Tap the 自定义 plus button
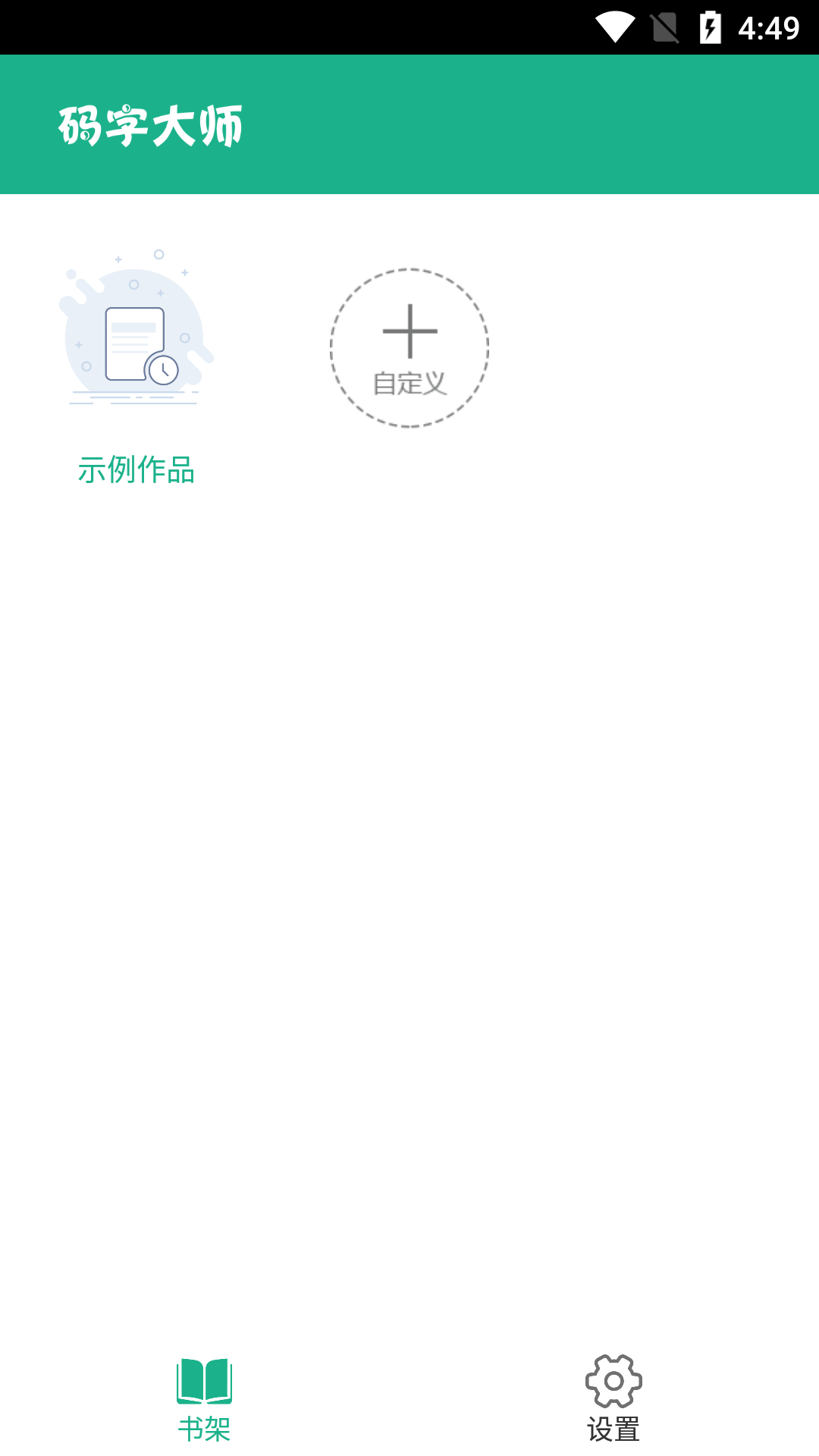Screen dimensions: 819x1456 [409, 348]
